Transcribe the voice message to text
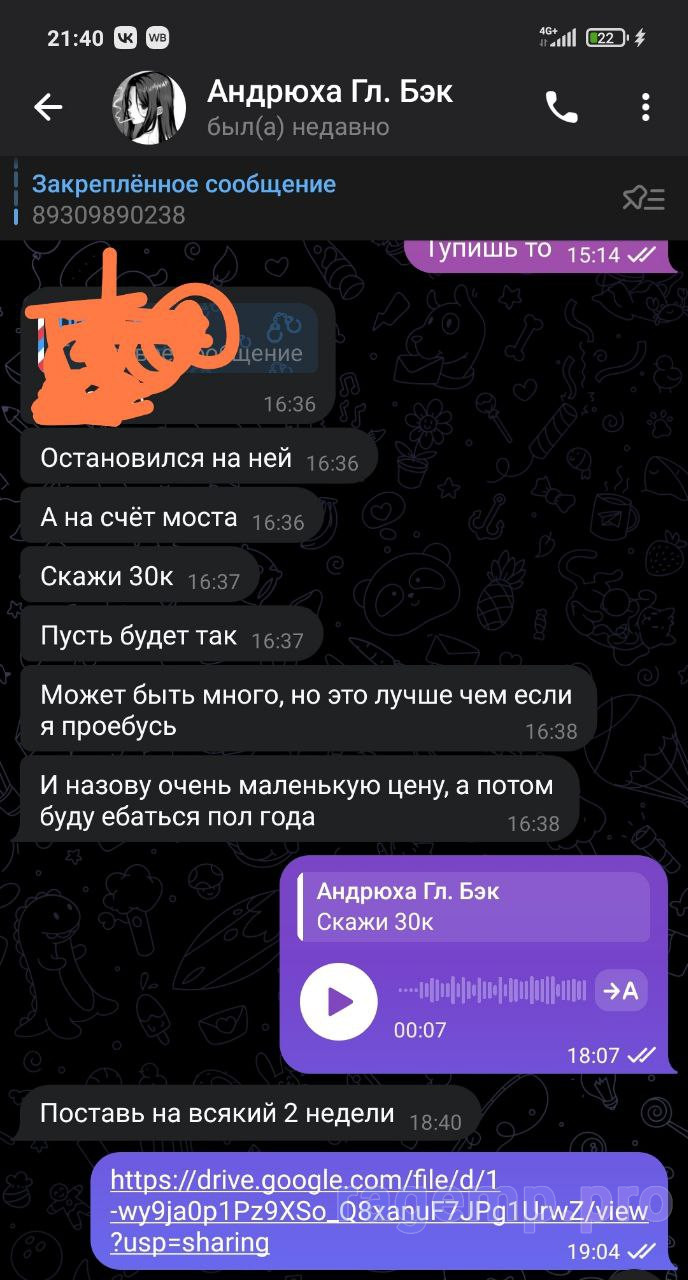Screen dimensions: 688x1280 [621, 991]
